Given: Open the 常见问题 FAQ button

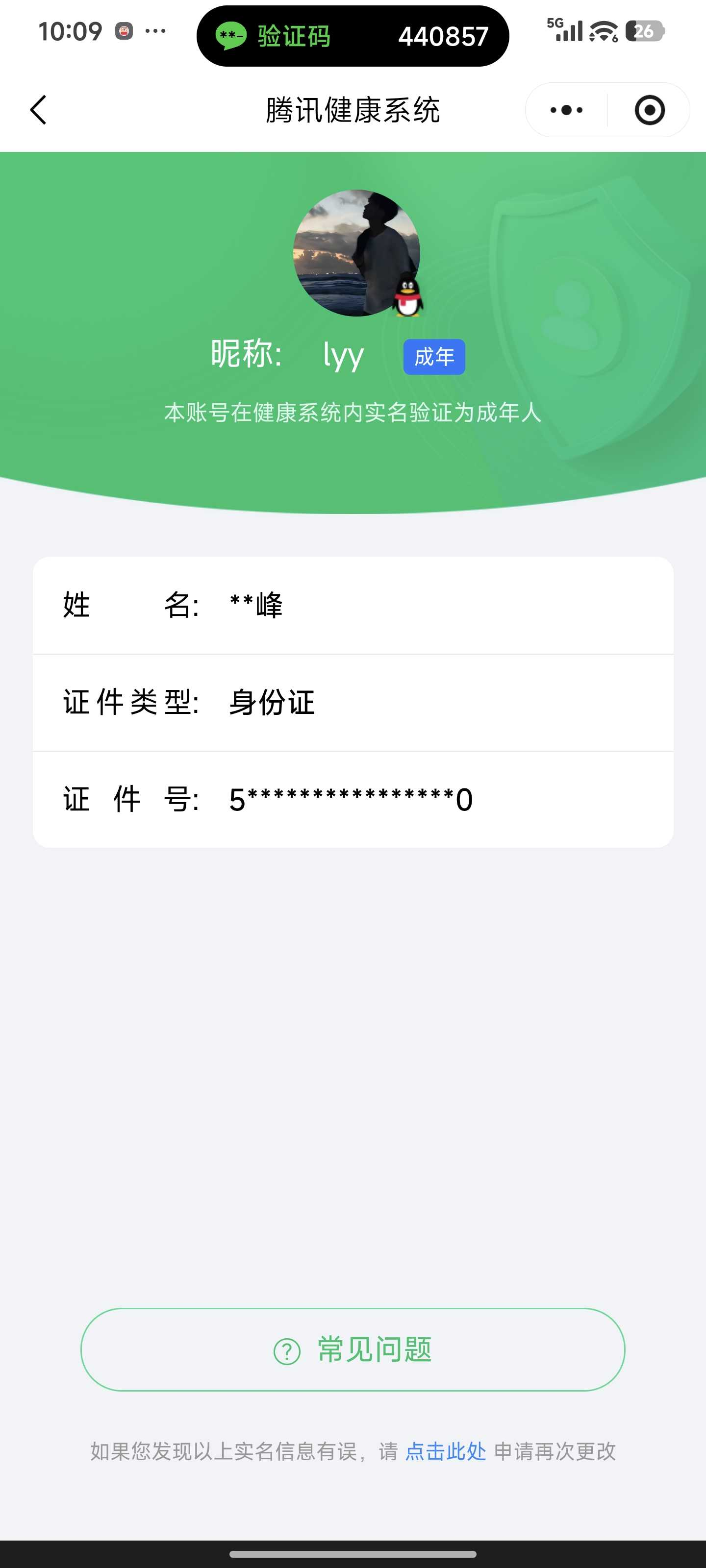Looking at the screenshot, I should point(353,1349).
